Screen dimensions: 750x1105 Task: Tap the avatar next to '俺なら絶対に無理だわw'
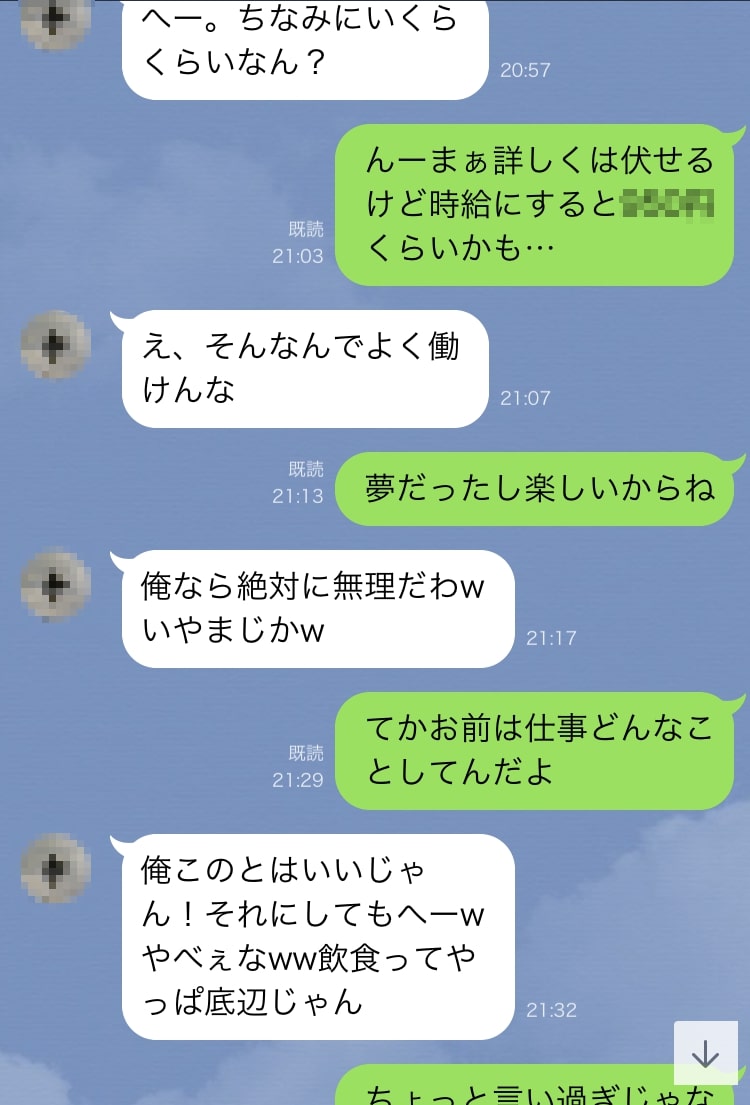(x=56, y=583)
